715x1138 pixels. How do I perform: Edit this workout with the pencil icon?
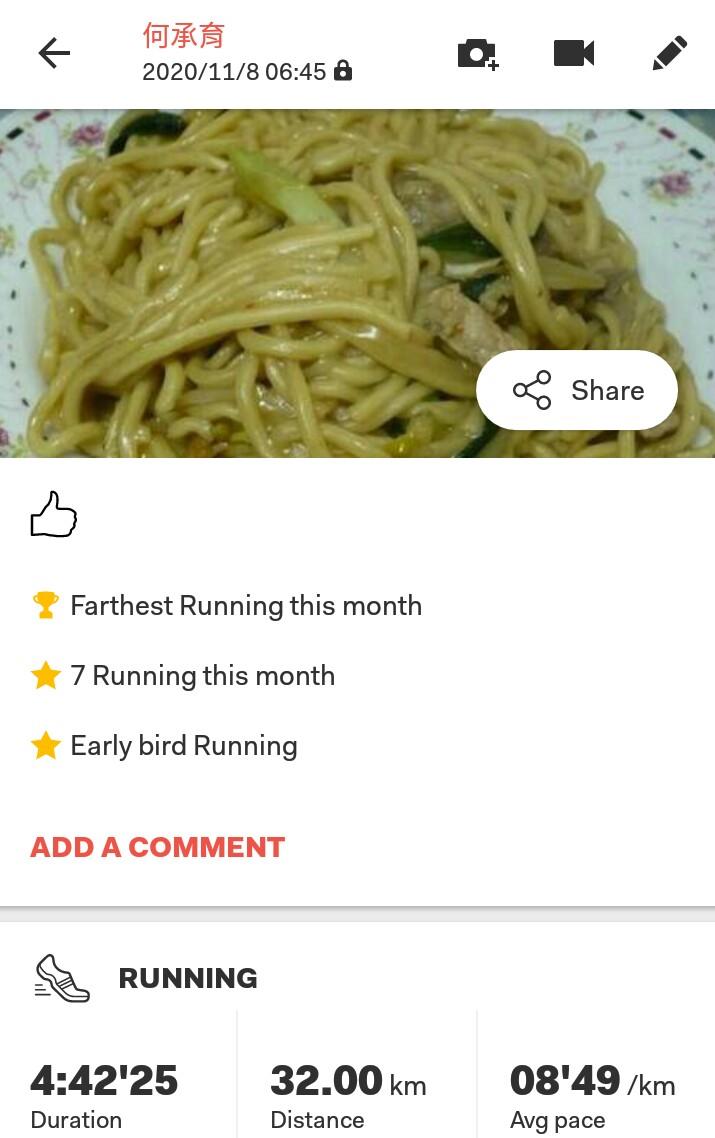[669, 53]
